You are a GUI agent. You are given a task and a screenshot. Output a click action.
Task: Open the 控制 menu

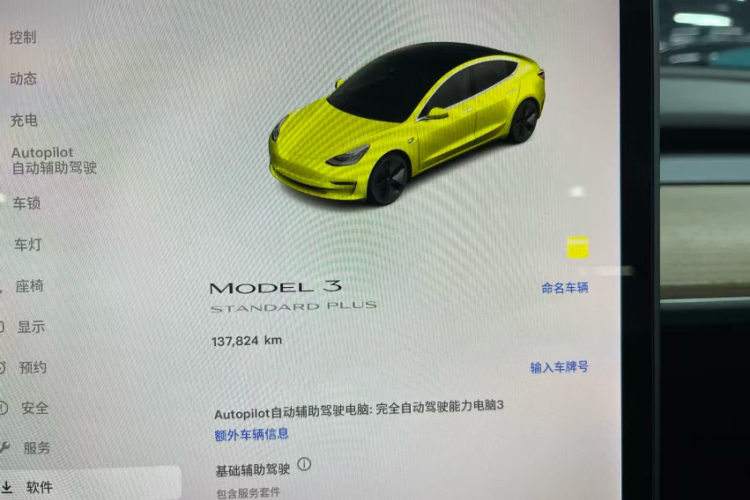tap(23, 38)
